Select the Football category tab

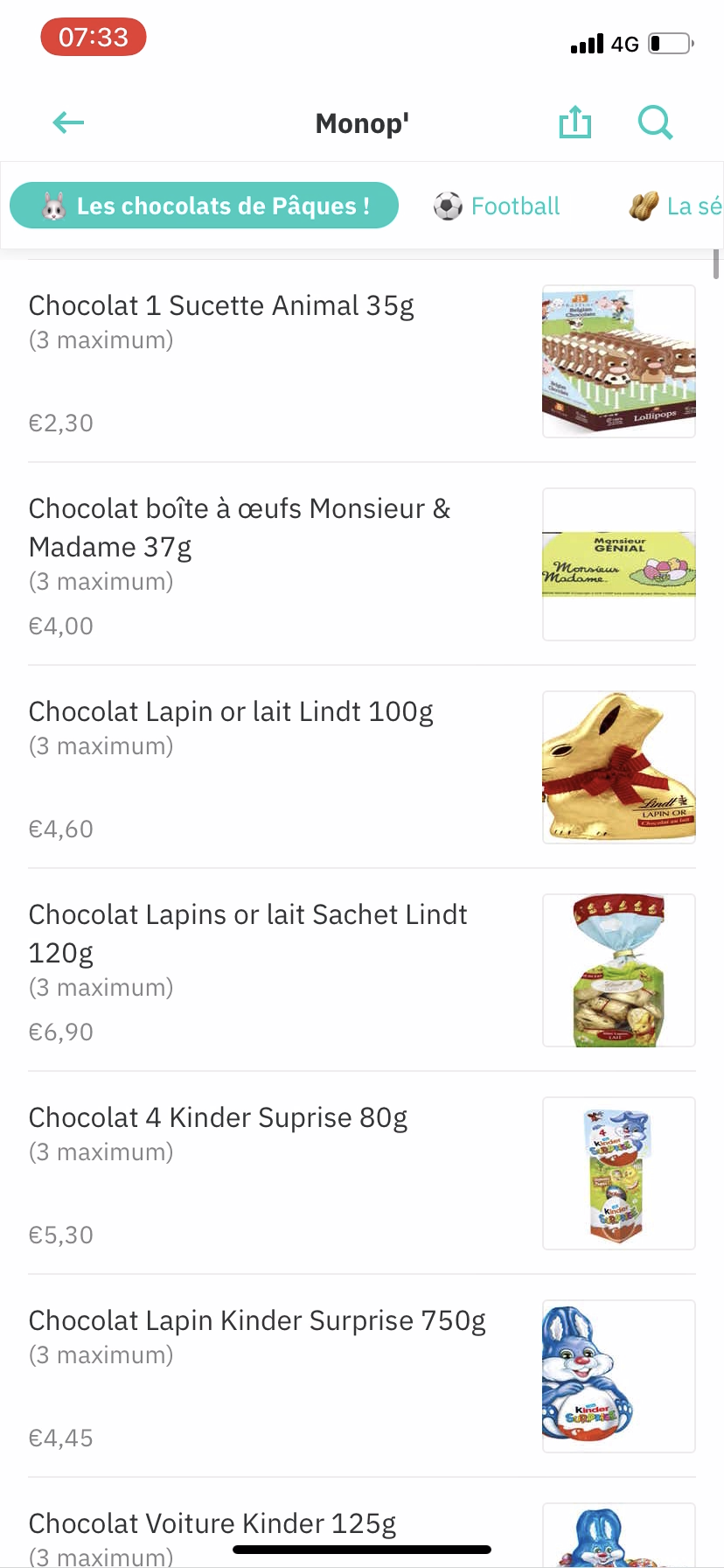[496, 205]
